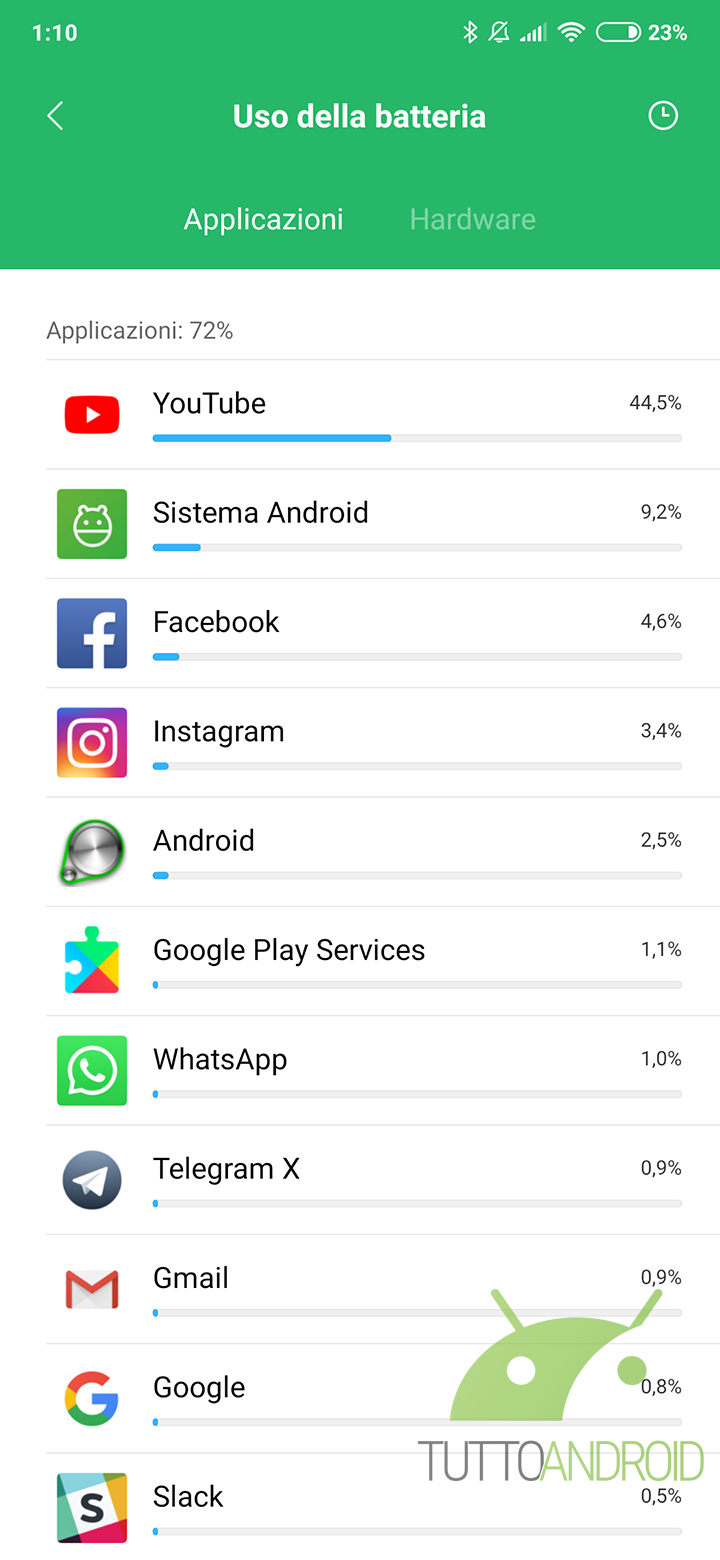Open Sistema Android battery details
Image resolution: width=720 pixels, height=1560 pixels.
[380, 524]
